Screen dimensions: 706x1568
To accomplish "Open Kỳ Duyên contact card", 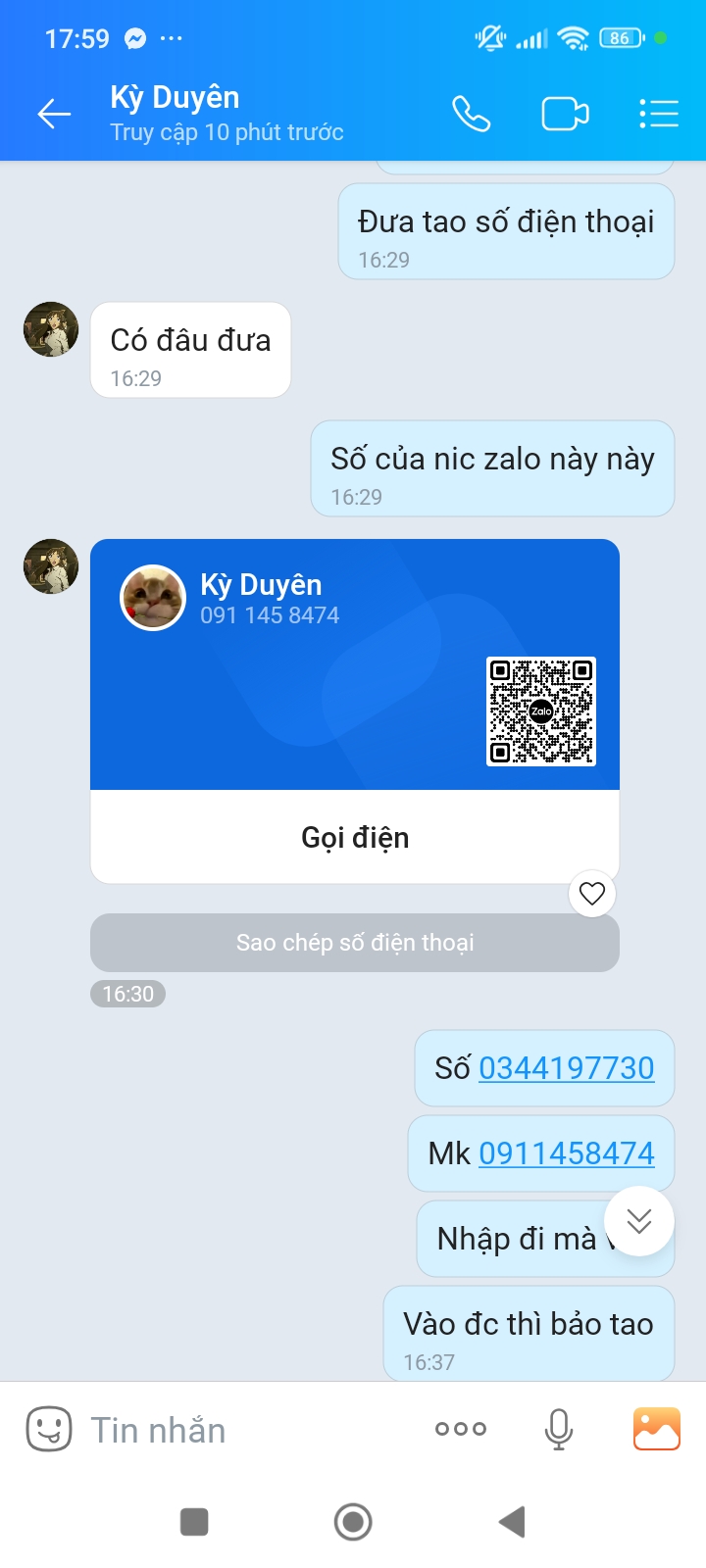I will pos(355,666).
